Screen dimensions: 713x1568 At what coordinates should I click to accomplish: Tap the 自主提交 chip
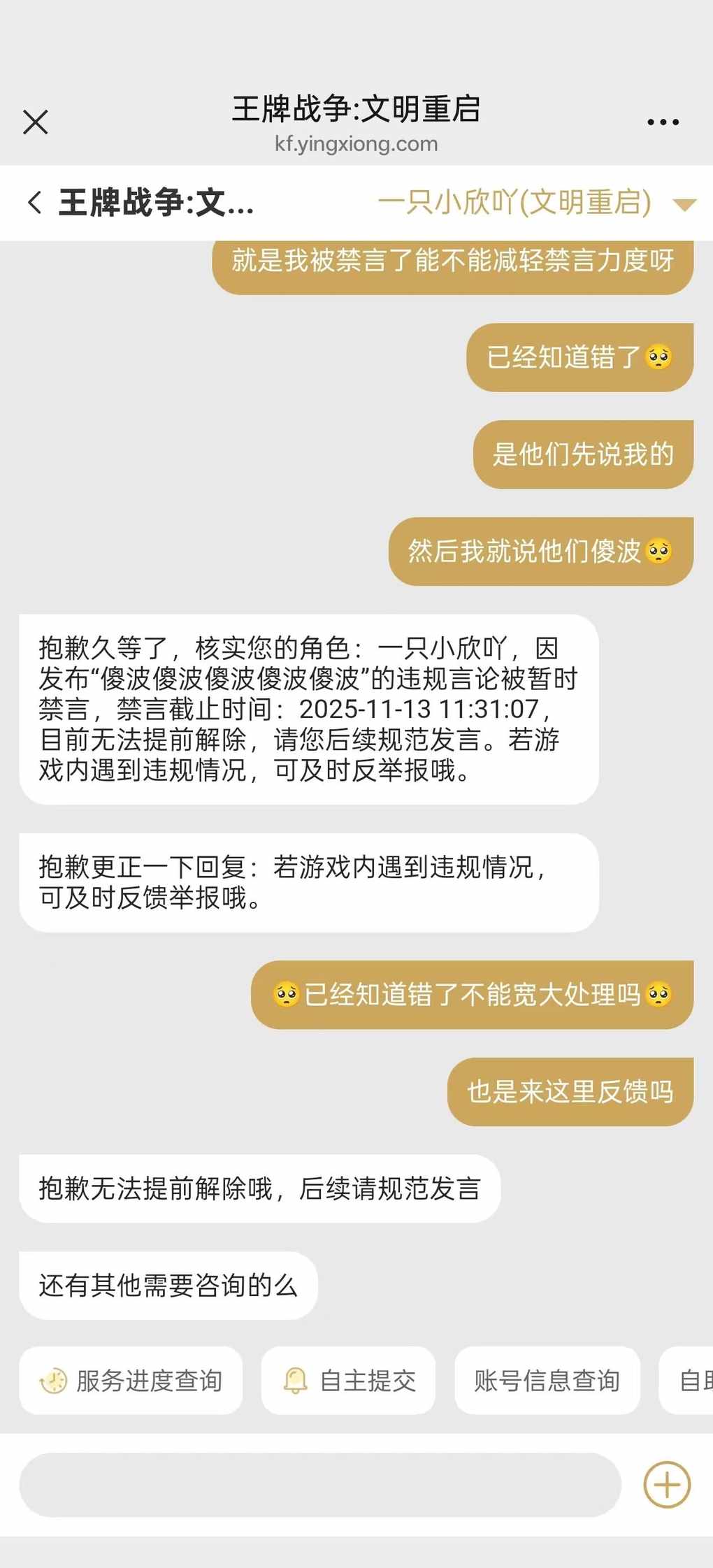pos(349,1381)
